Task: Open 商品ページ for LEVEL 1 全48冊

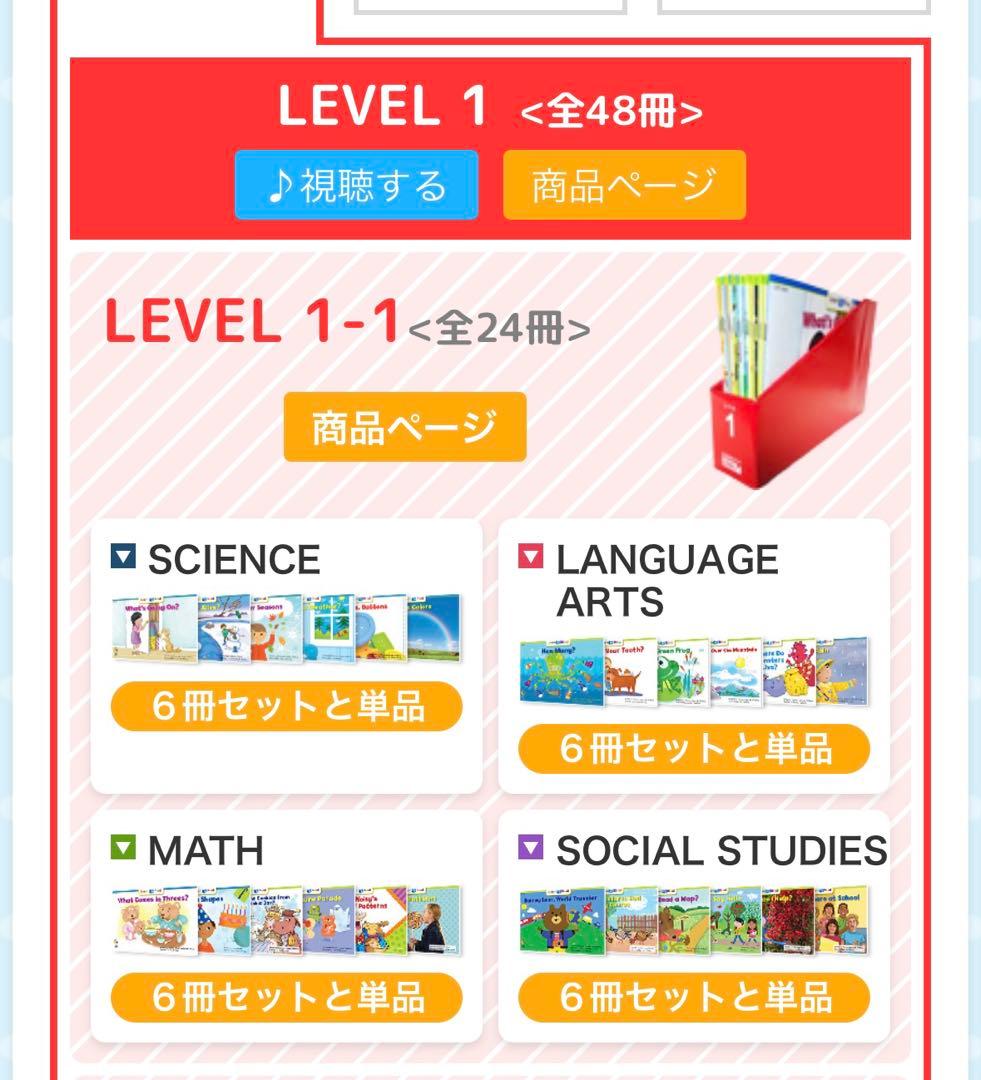Action: coord(624,185)
